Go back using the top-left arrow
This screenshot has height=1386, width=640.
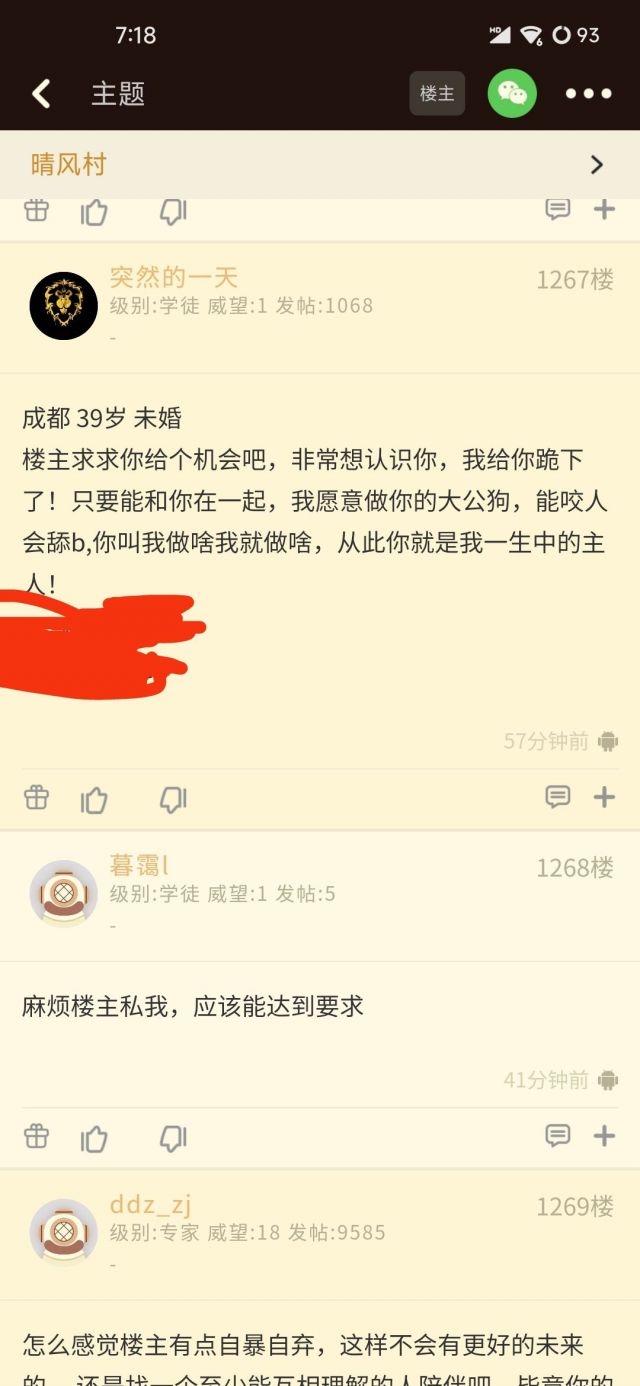(x=41, y=94)
